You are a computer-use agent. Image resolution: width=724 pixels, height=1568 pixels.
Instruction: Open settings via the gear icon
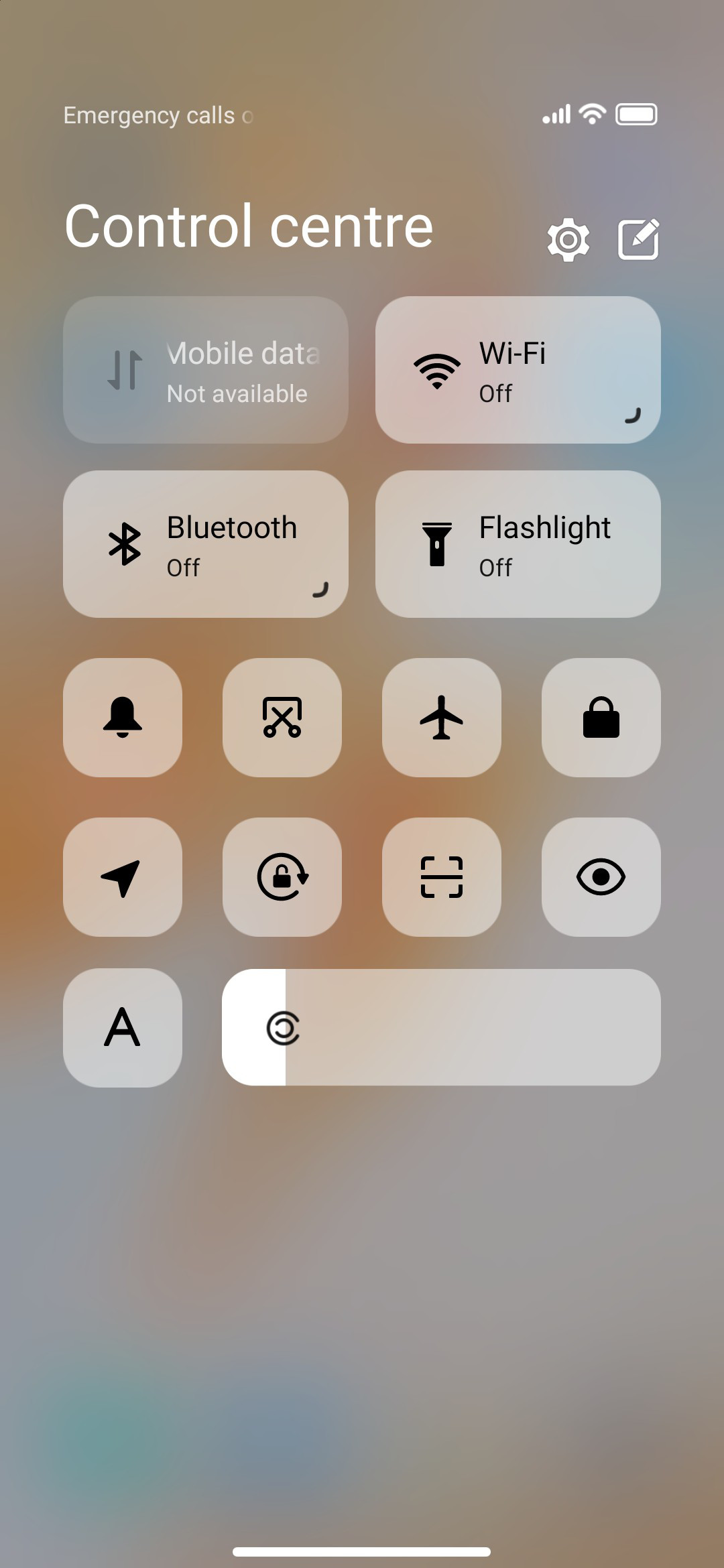(x=568, y=239)
